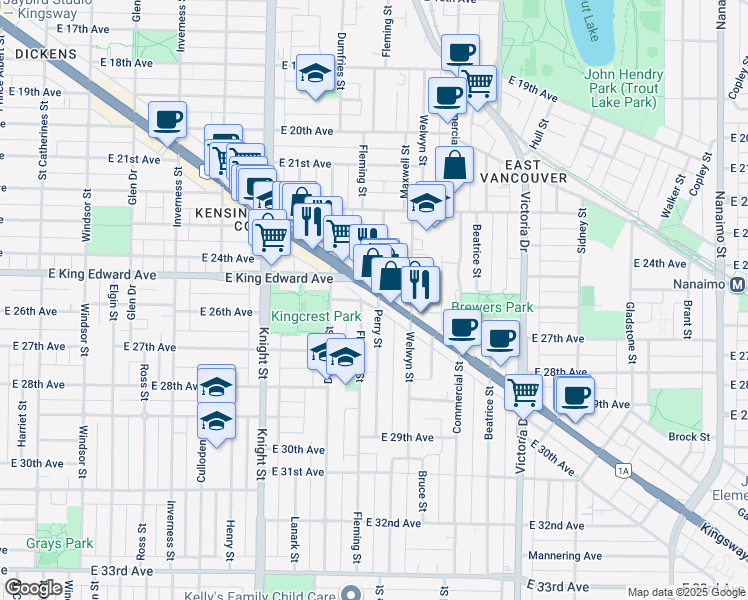Open the school marker above Culloden St label
Image resolution: width=748 pixels, height=600 pixels.
(217, 425)
